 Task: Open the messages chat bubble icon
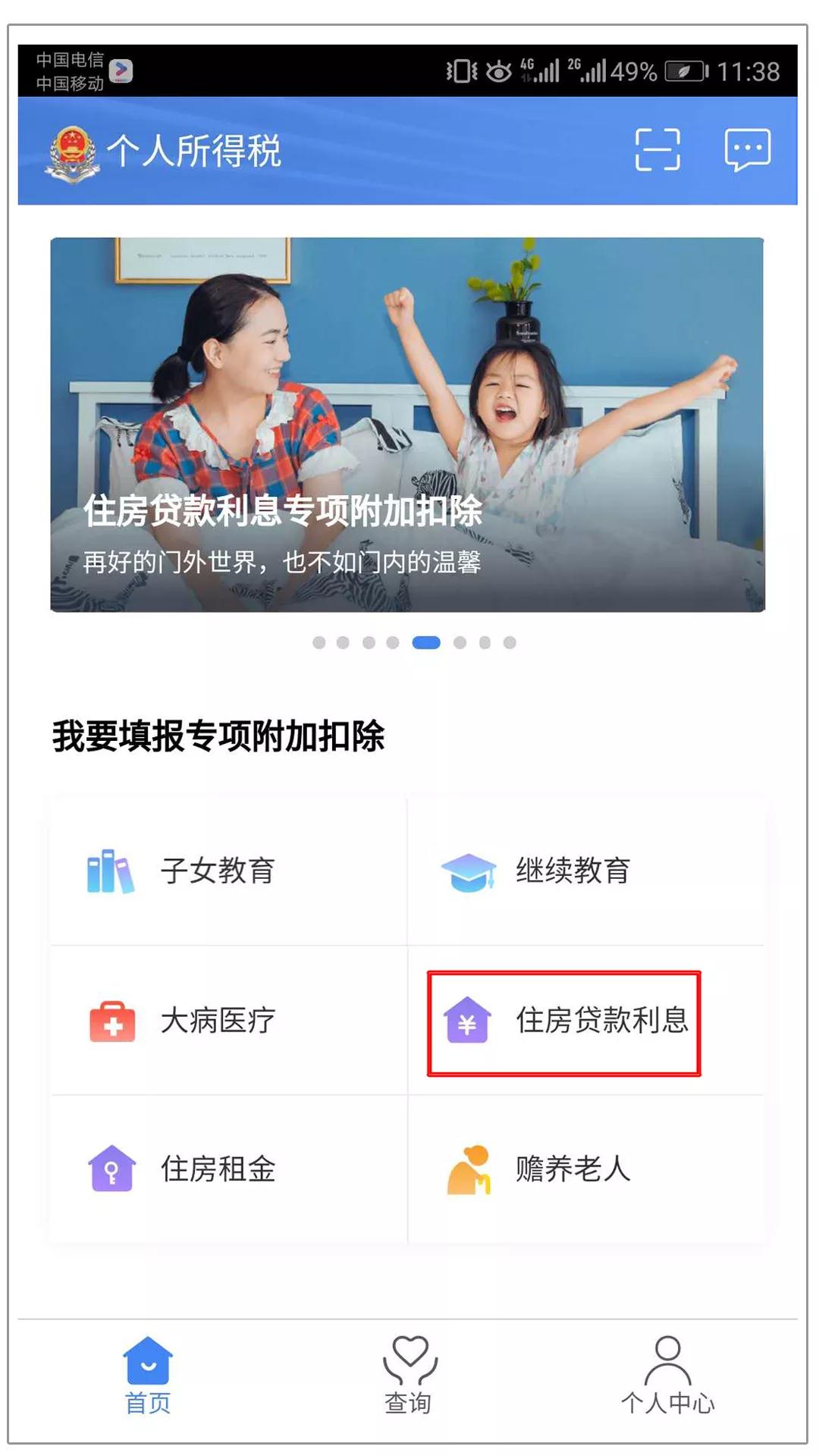748,149
